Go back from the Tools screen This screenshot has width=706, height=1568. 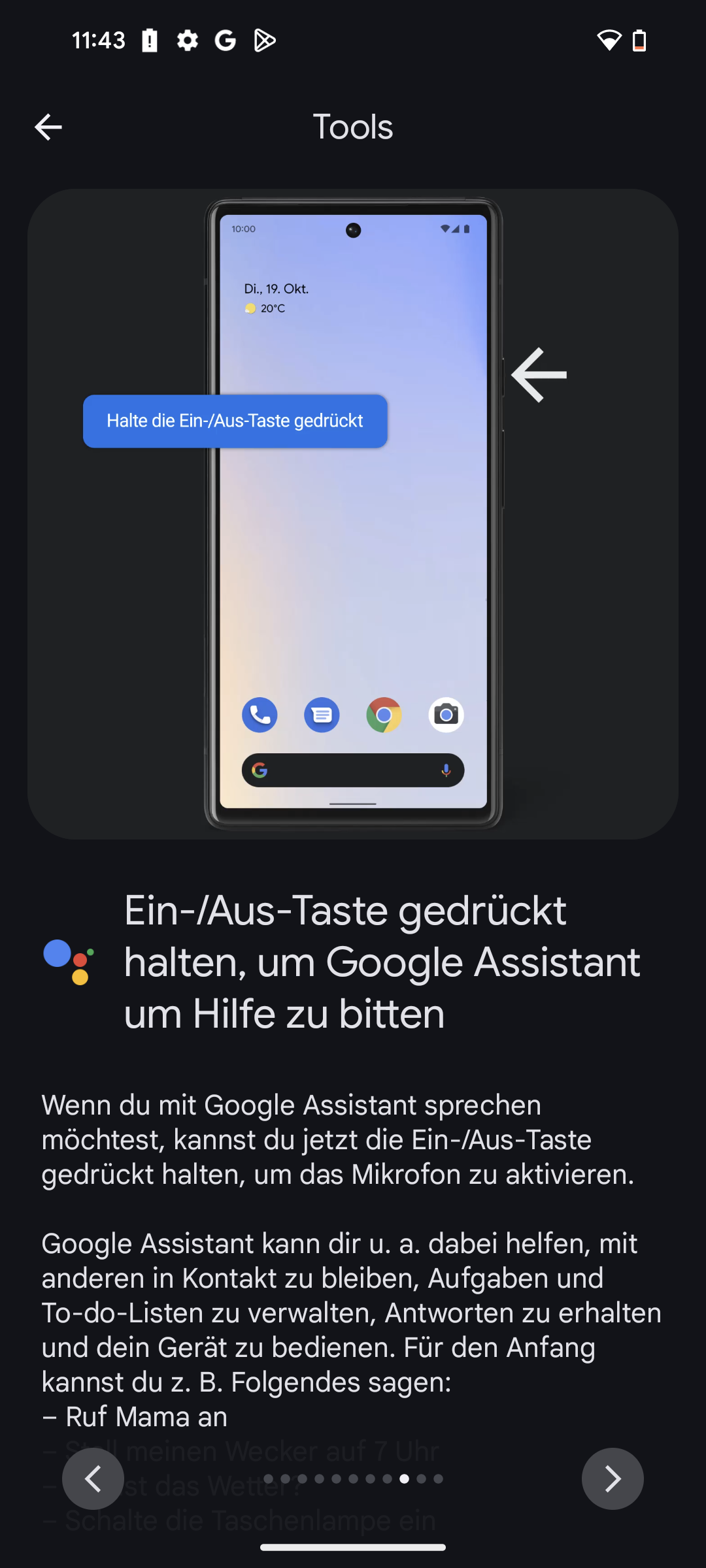[x=48, y=127]
